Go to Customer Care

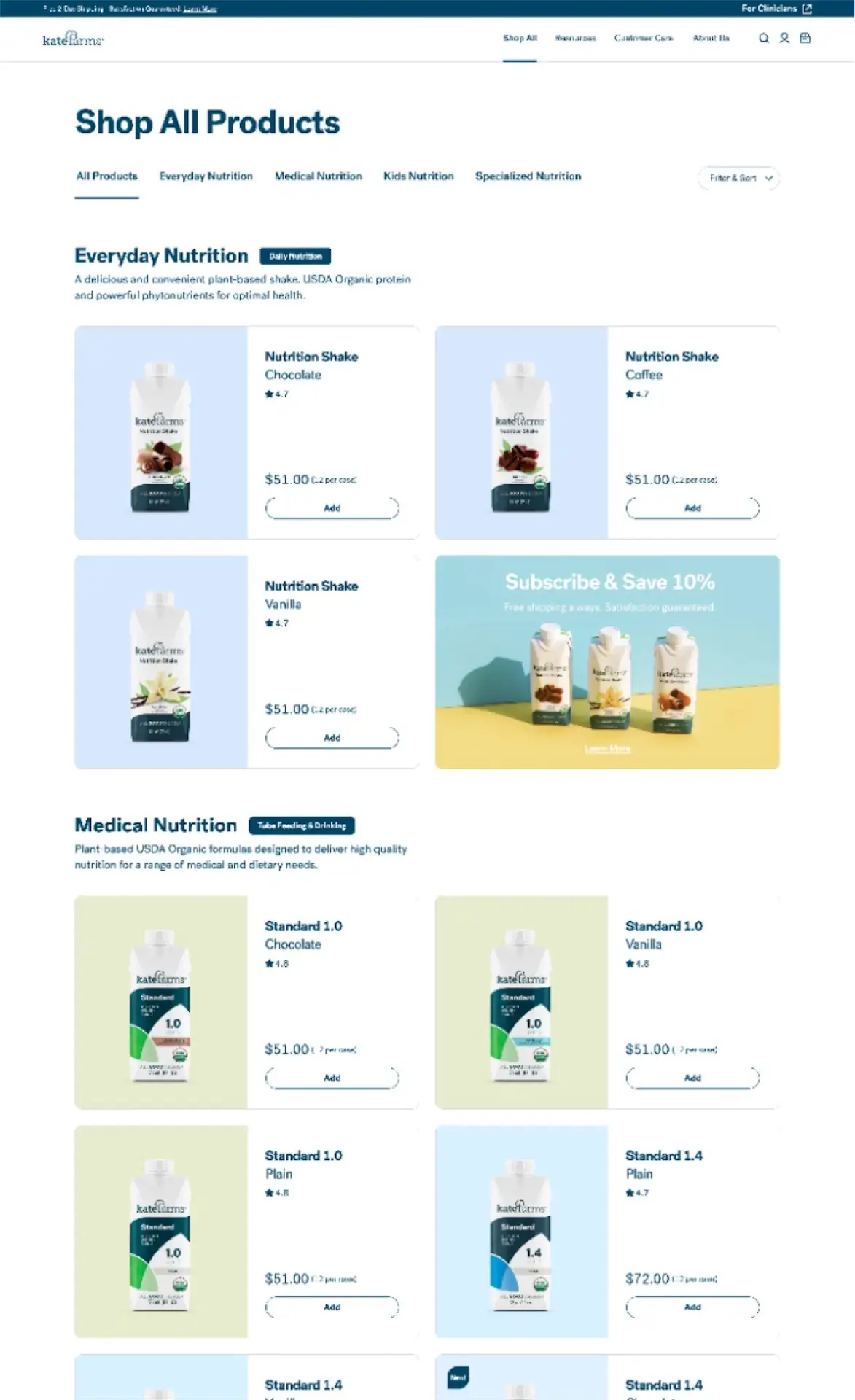point(644,38)
